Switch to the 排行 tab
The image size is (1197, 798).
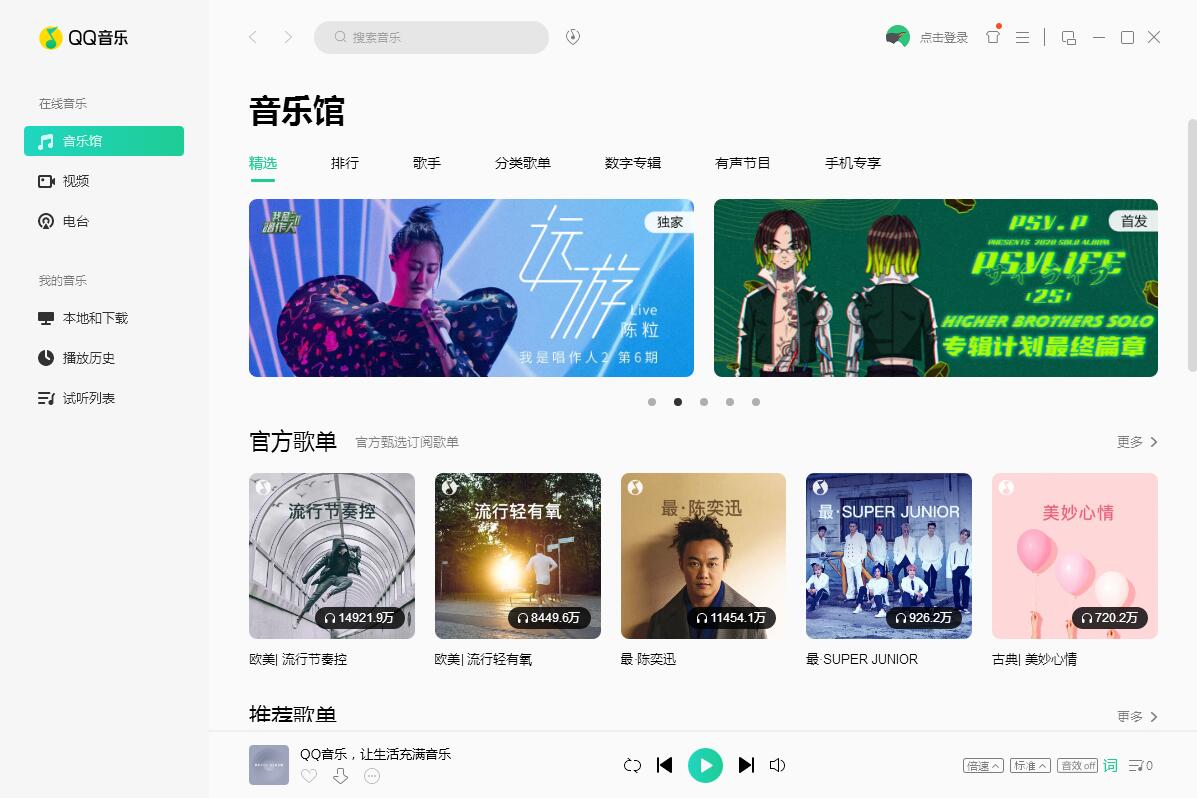(345, 163)
